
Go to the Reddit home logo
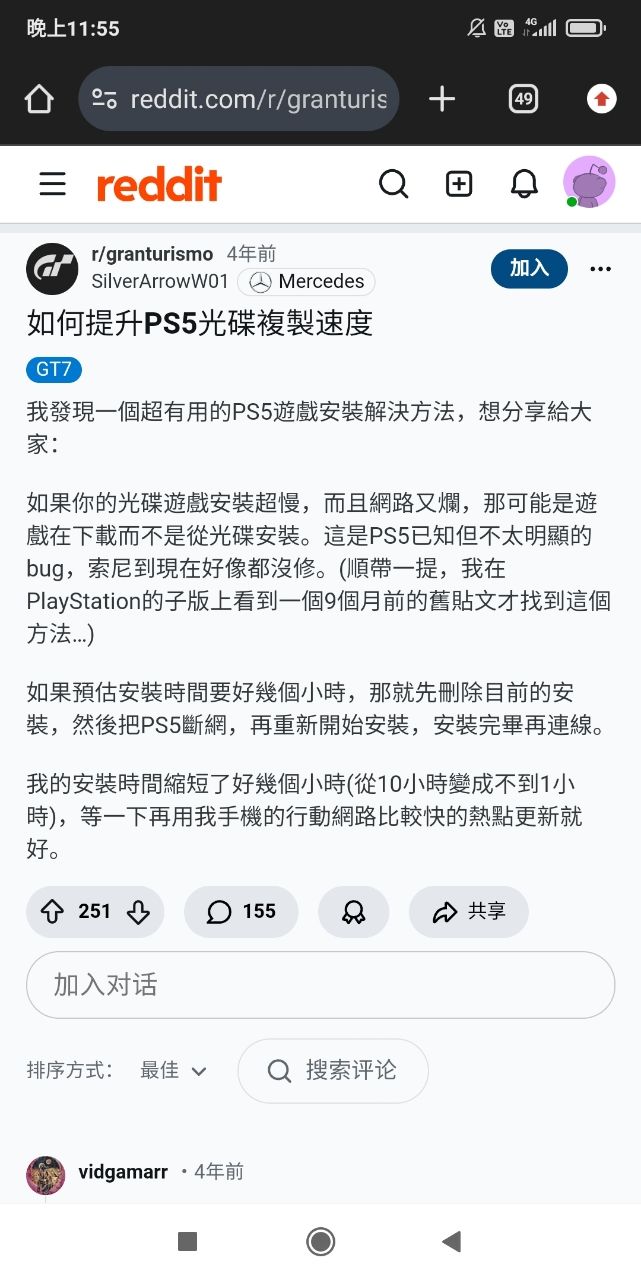[x=159, y=185]
